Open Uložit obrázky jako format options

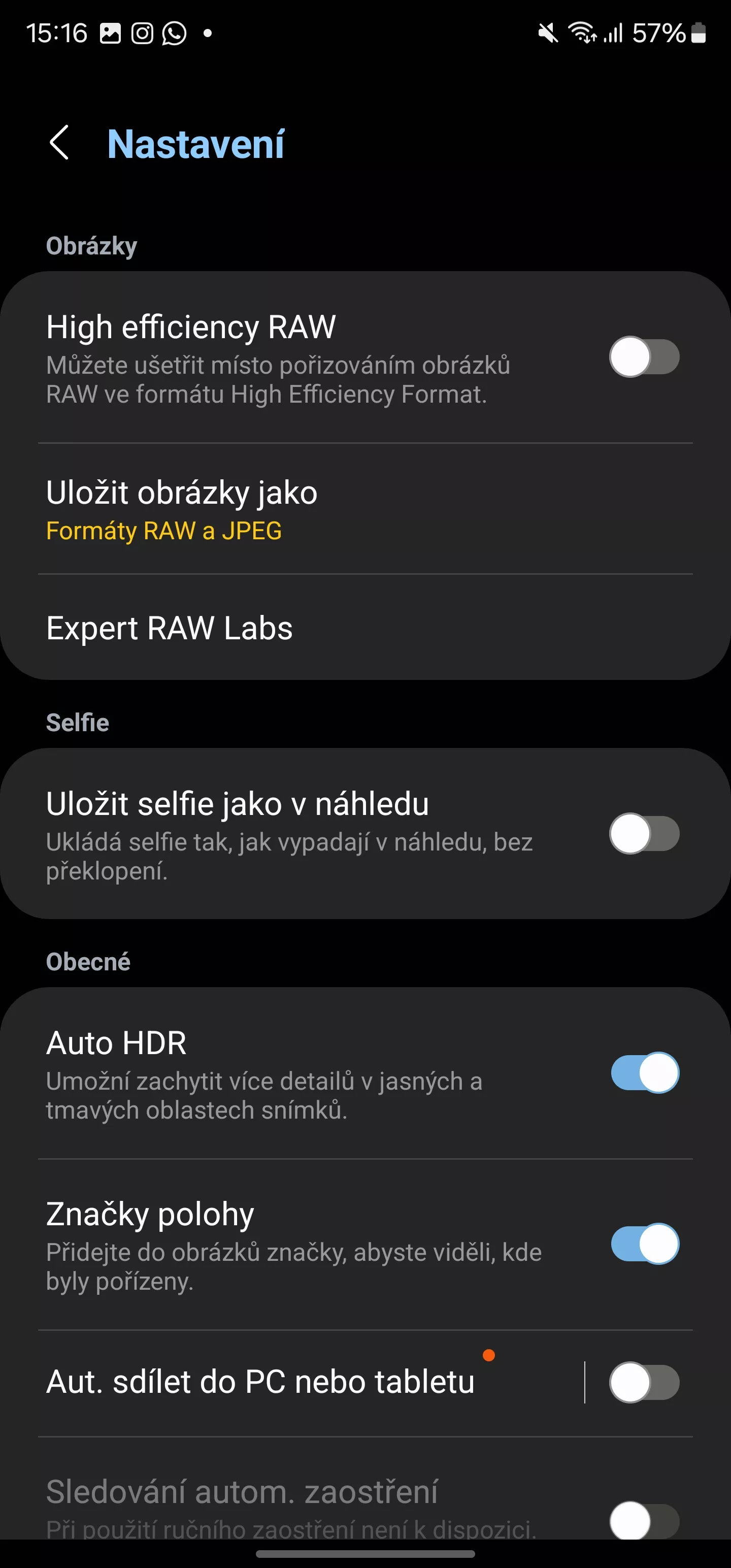point(365,509)
